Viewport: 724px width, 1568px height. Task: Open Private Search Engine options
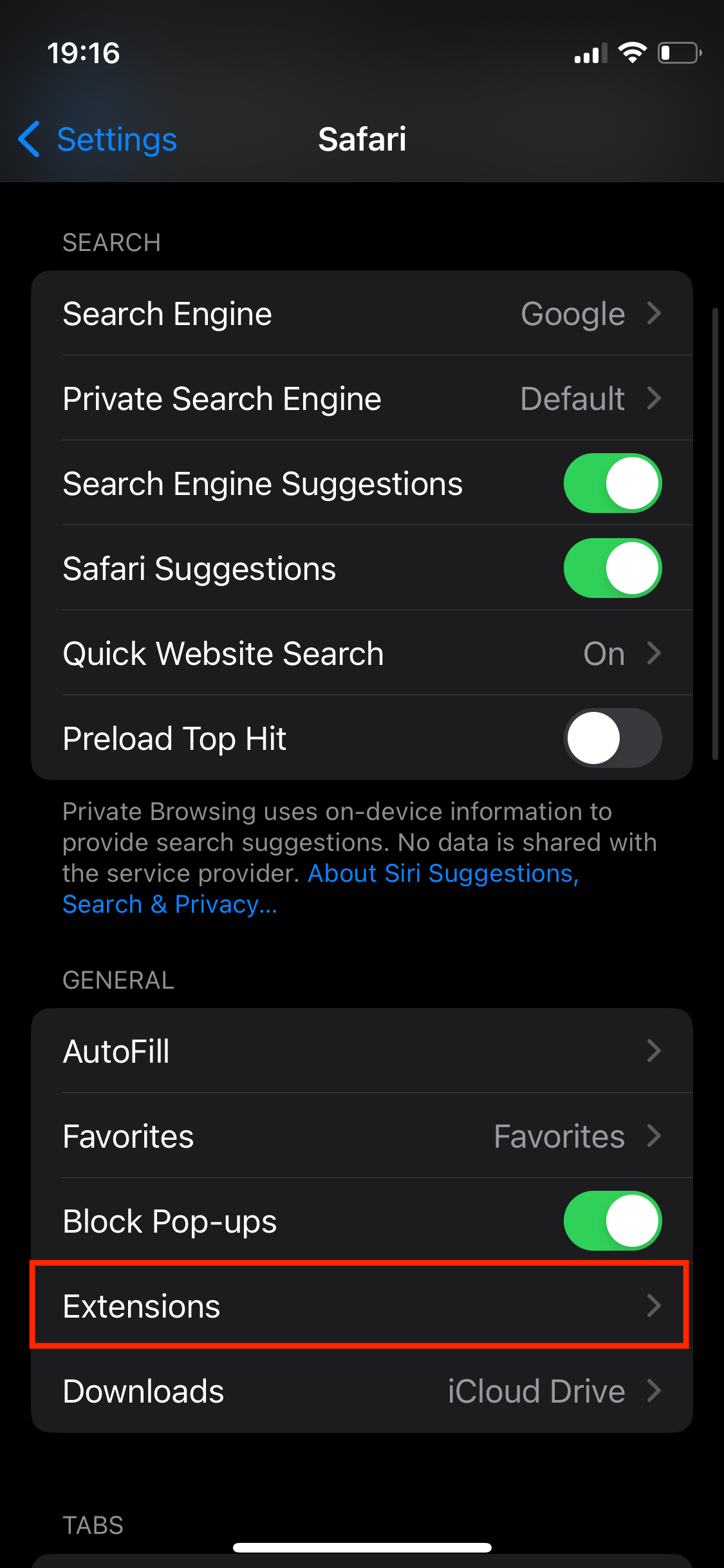[362, 398]
